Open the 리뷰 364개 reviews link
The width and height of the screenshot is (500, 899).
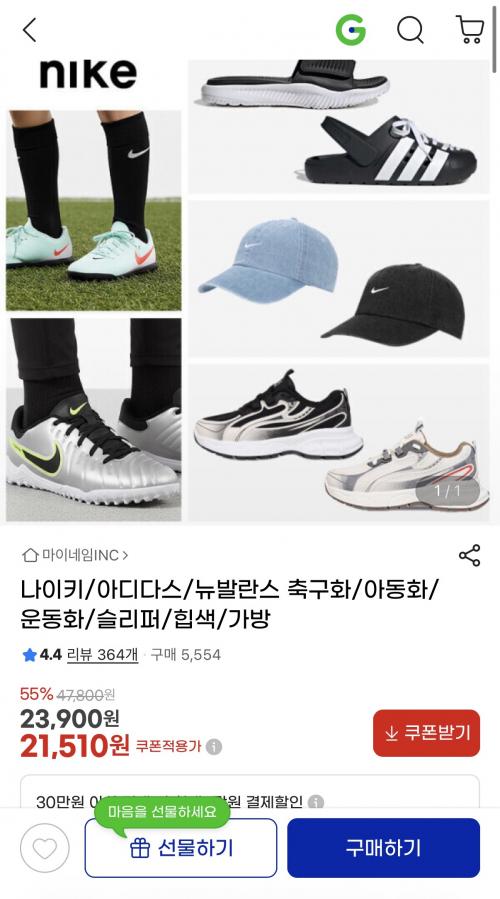coord(103,655)
